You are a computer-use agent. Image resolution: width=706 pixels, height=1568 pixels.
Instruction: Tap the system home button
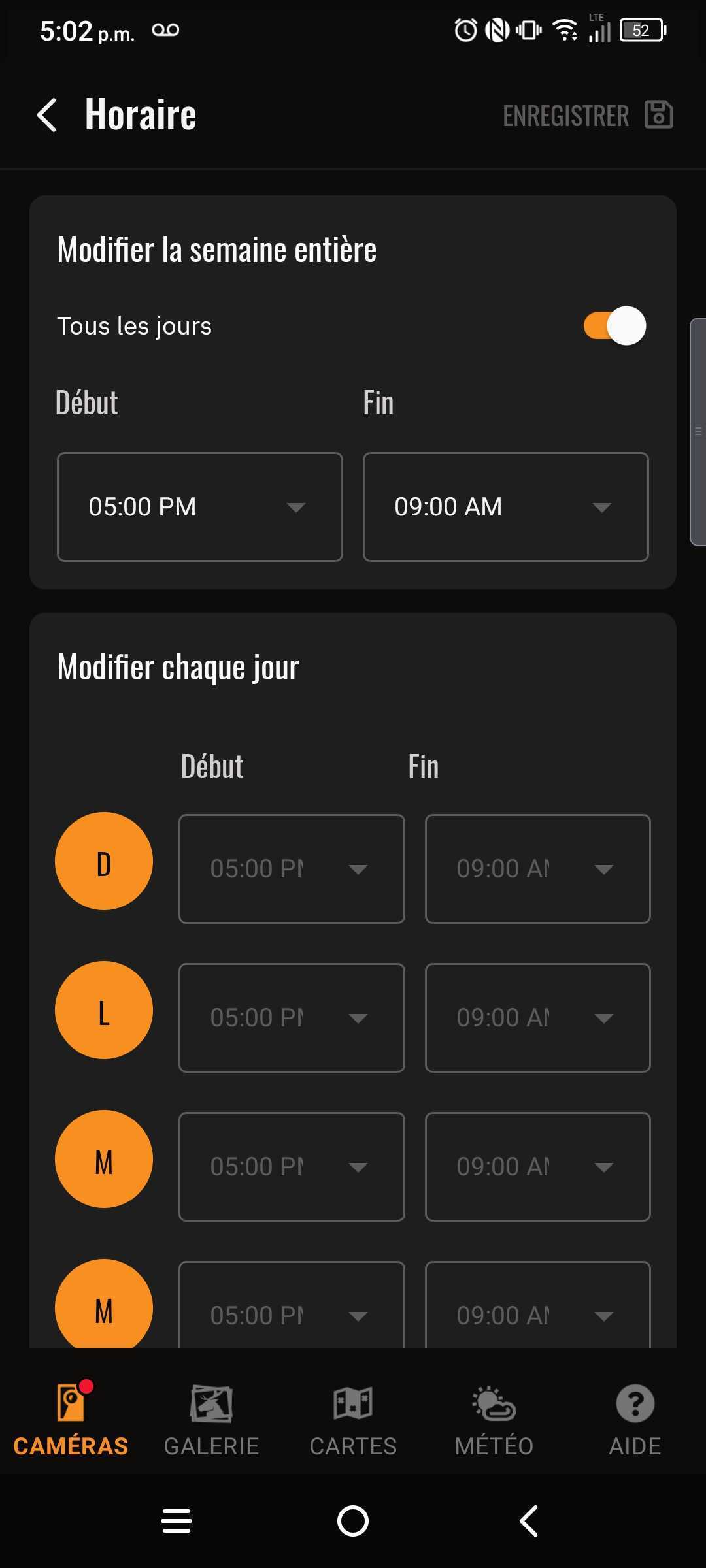pos(353,1521)
